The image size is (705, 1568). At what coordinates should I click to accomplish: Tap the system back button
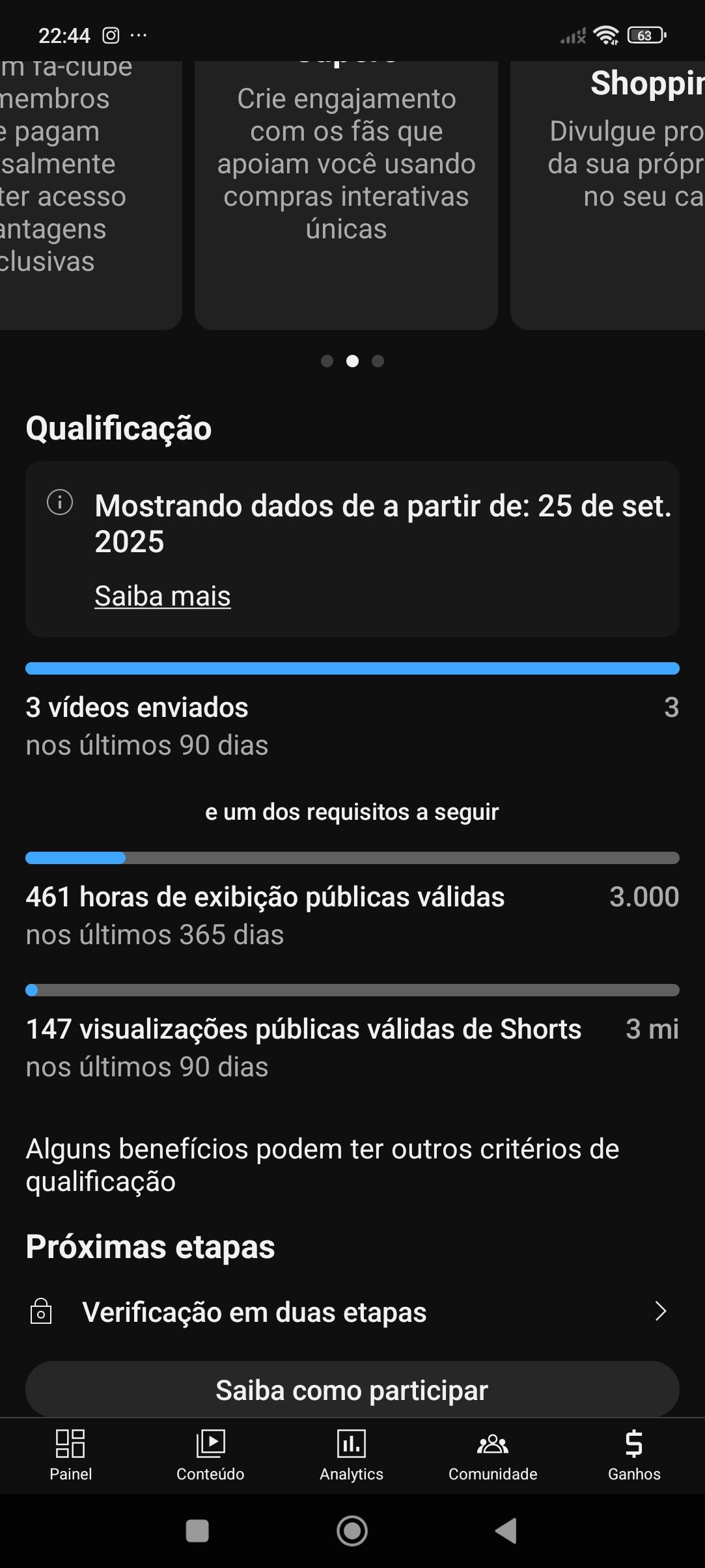(x=506, y=1531)
